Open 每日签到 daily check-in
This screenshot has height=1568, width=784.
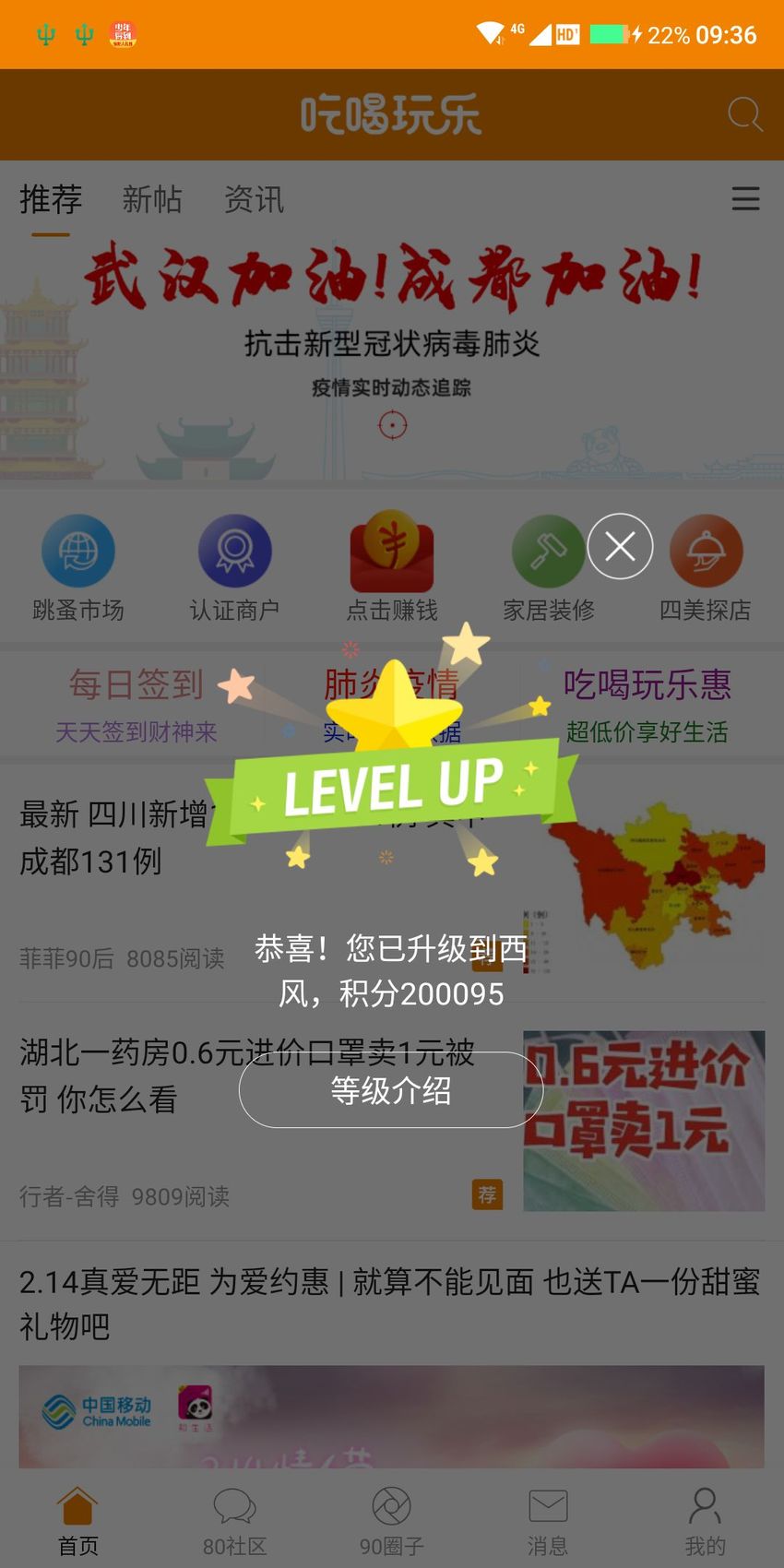136,706
